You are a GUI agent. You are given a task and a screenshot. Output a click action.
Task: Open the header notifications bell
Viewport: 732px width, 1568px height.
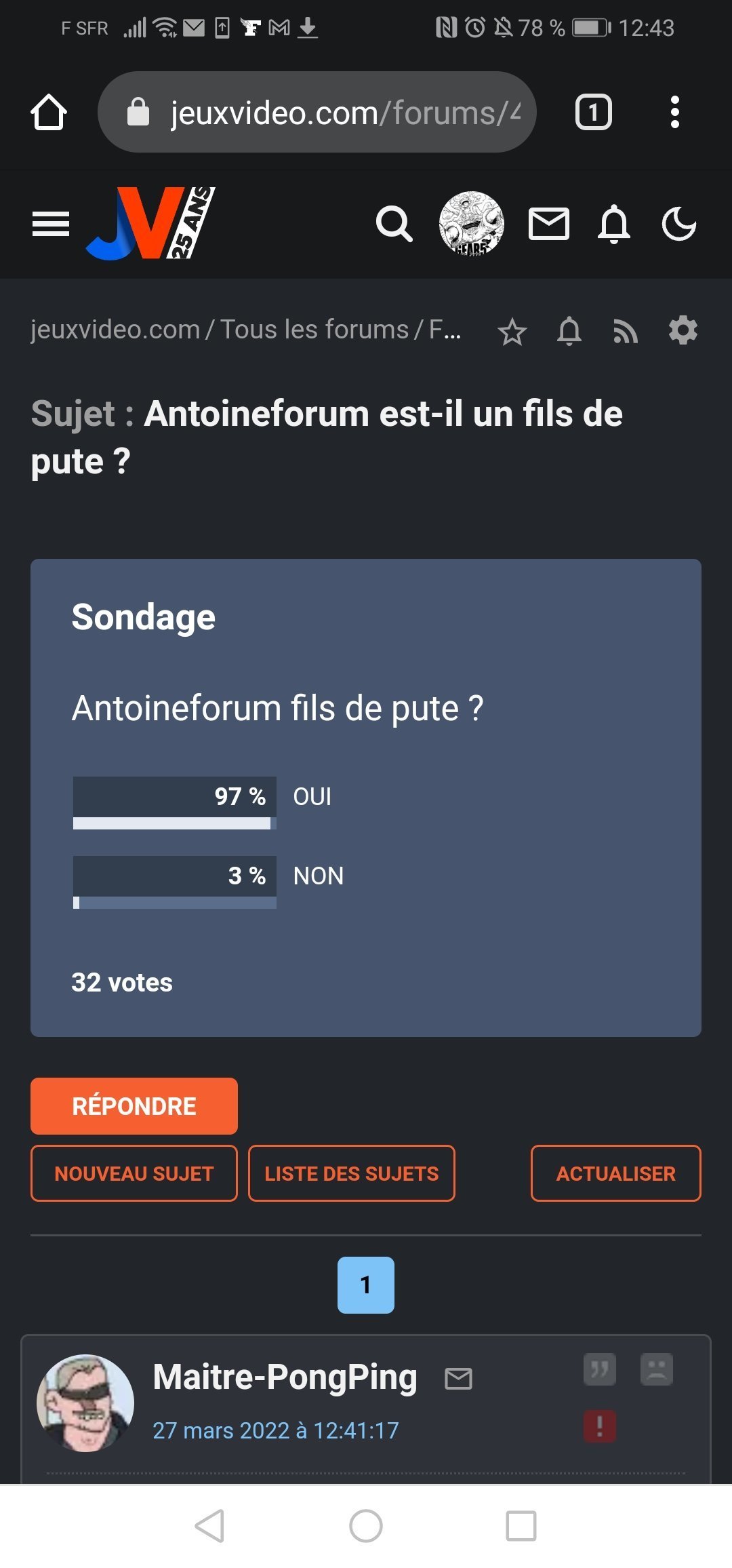tap(614, 224)
